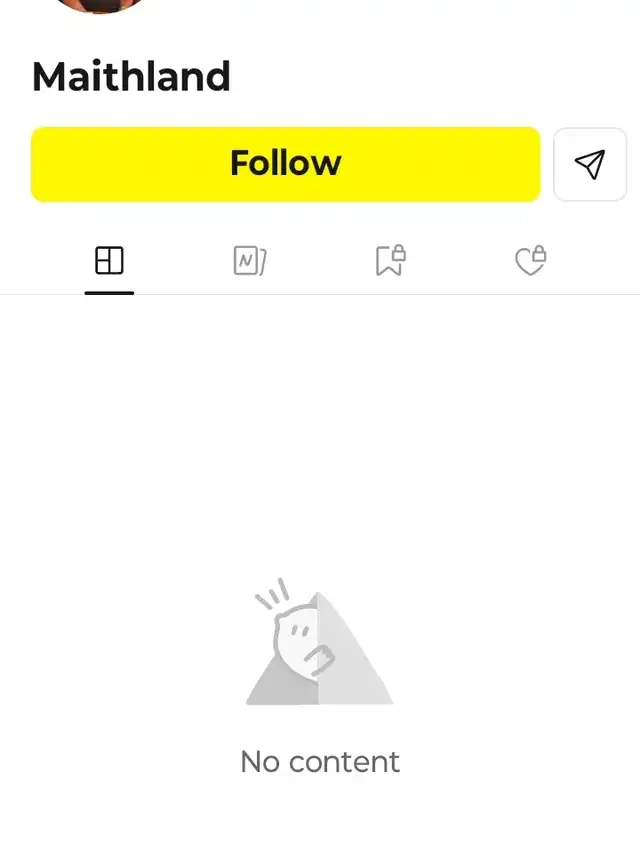This screenshot has width=640, height=853.
Task: Open the locked liked-items heart tab
Action: pos(531,260)
